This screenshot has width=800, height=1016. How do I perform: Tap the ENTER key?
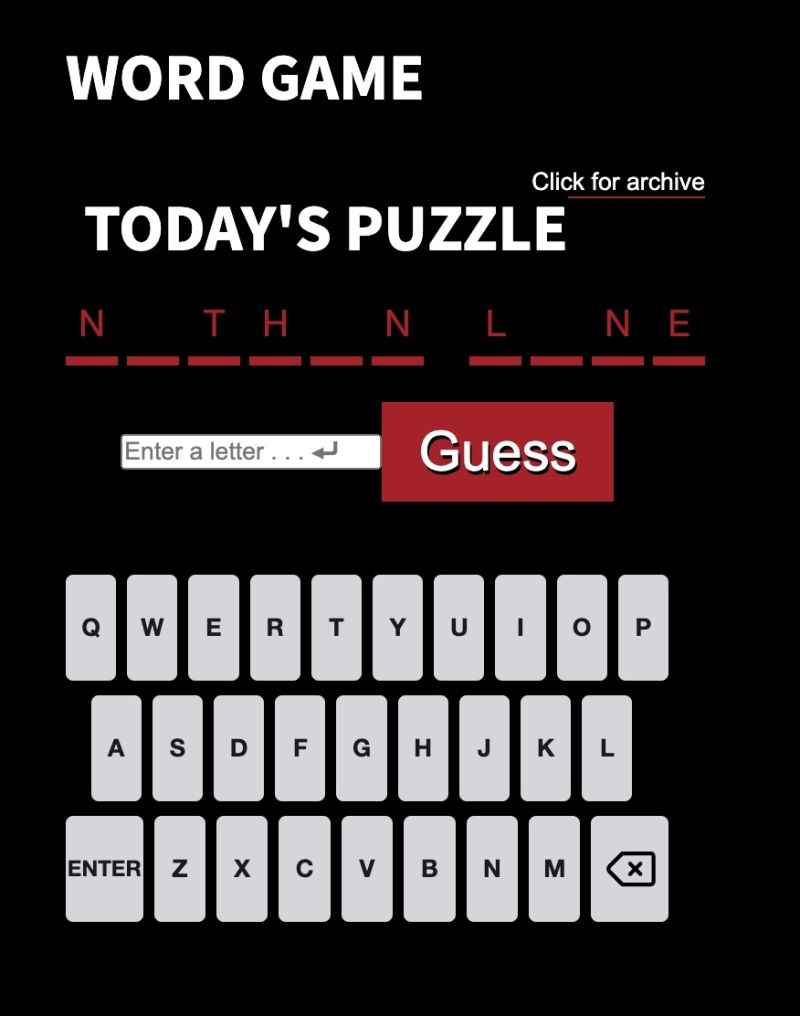click(x=104, y=869)
